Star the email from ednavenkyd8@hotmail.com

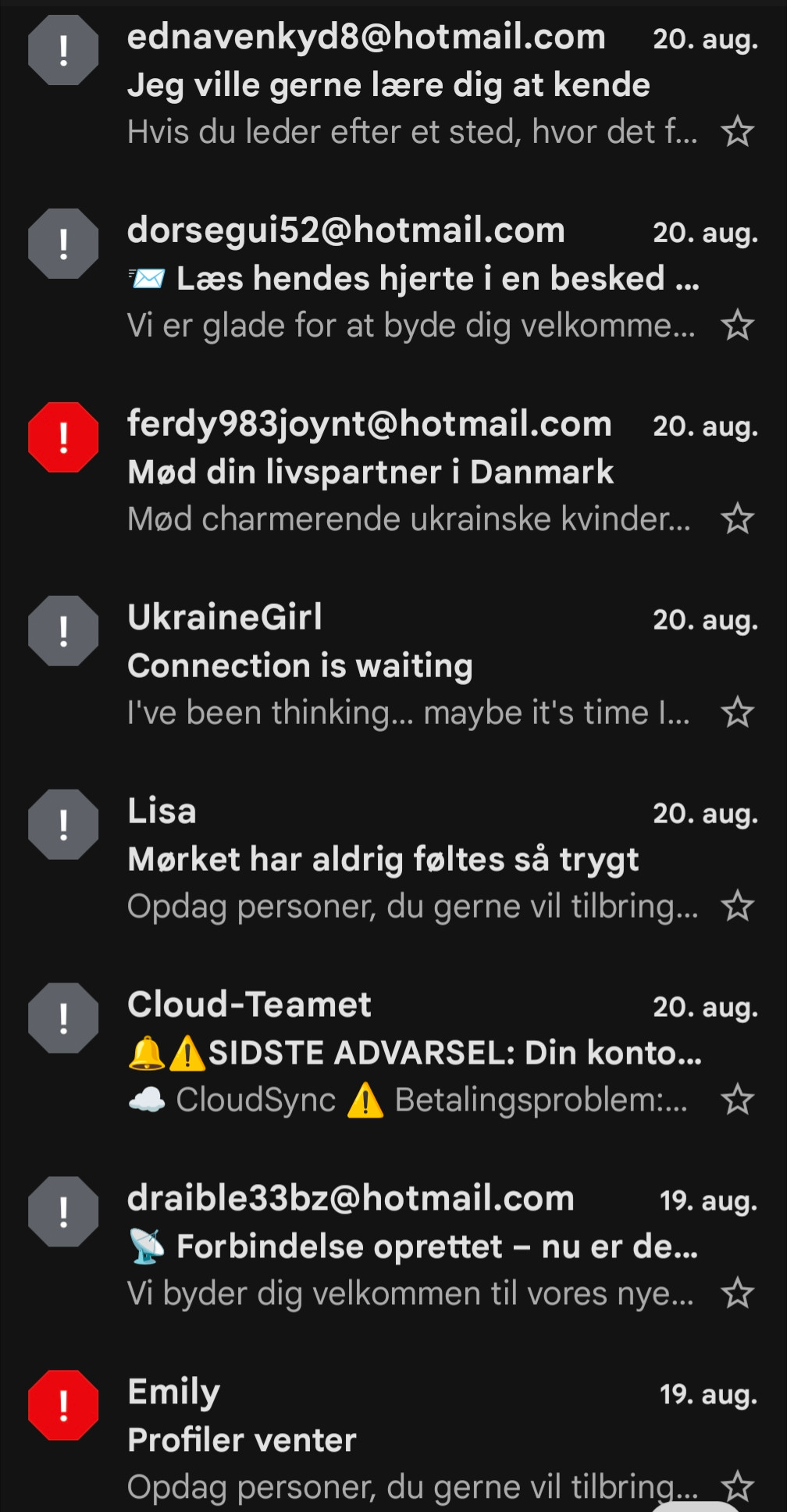pos(737,132)
